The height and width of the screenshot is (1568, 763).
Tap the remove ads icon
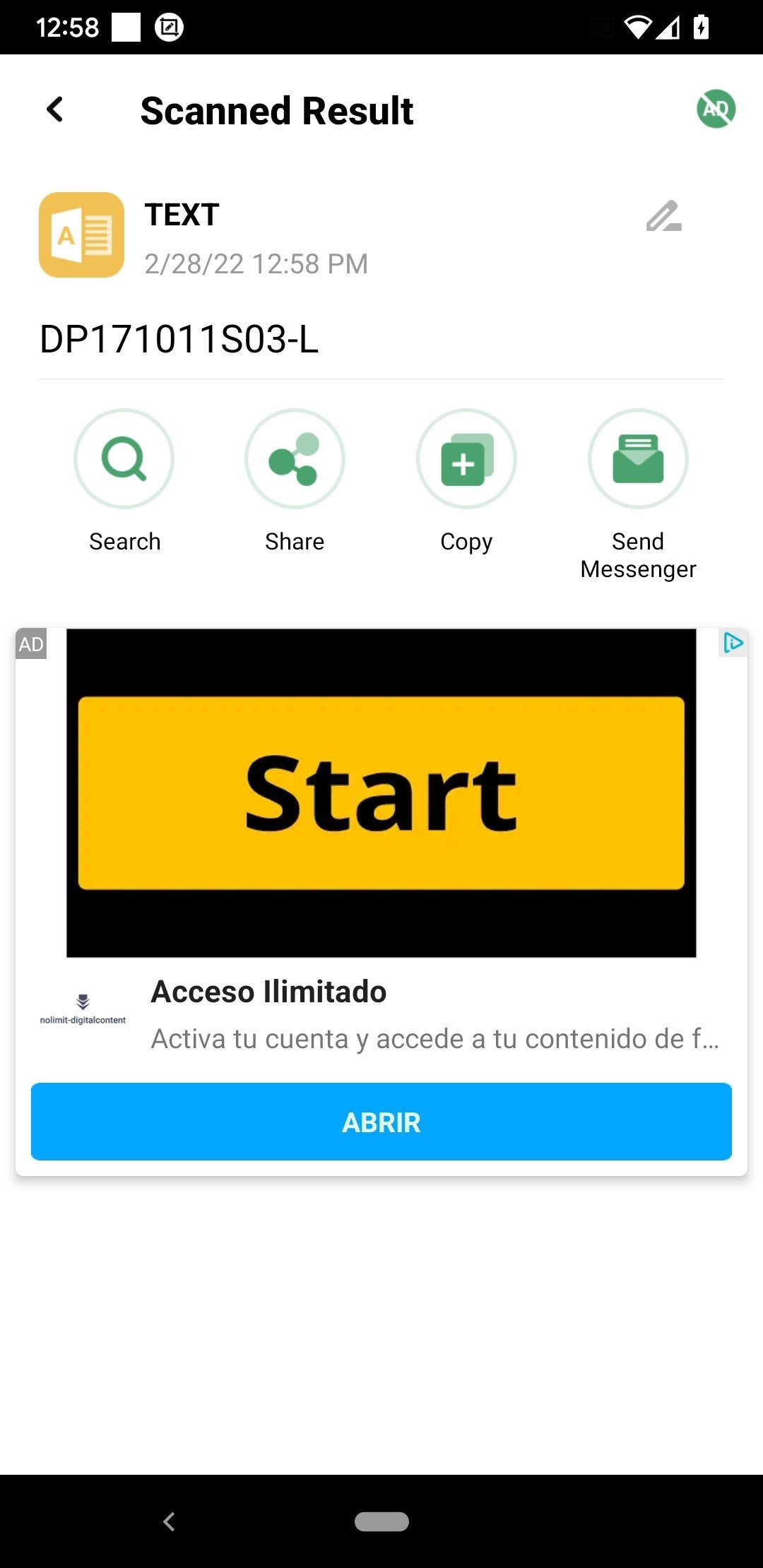[716, 109]
